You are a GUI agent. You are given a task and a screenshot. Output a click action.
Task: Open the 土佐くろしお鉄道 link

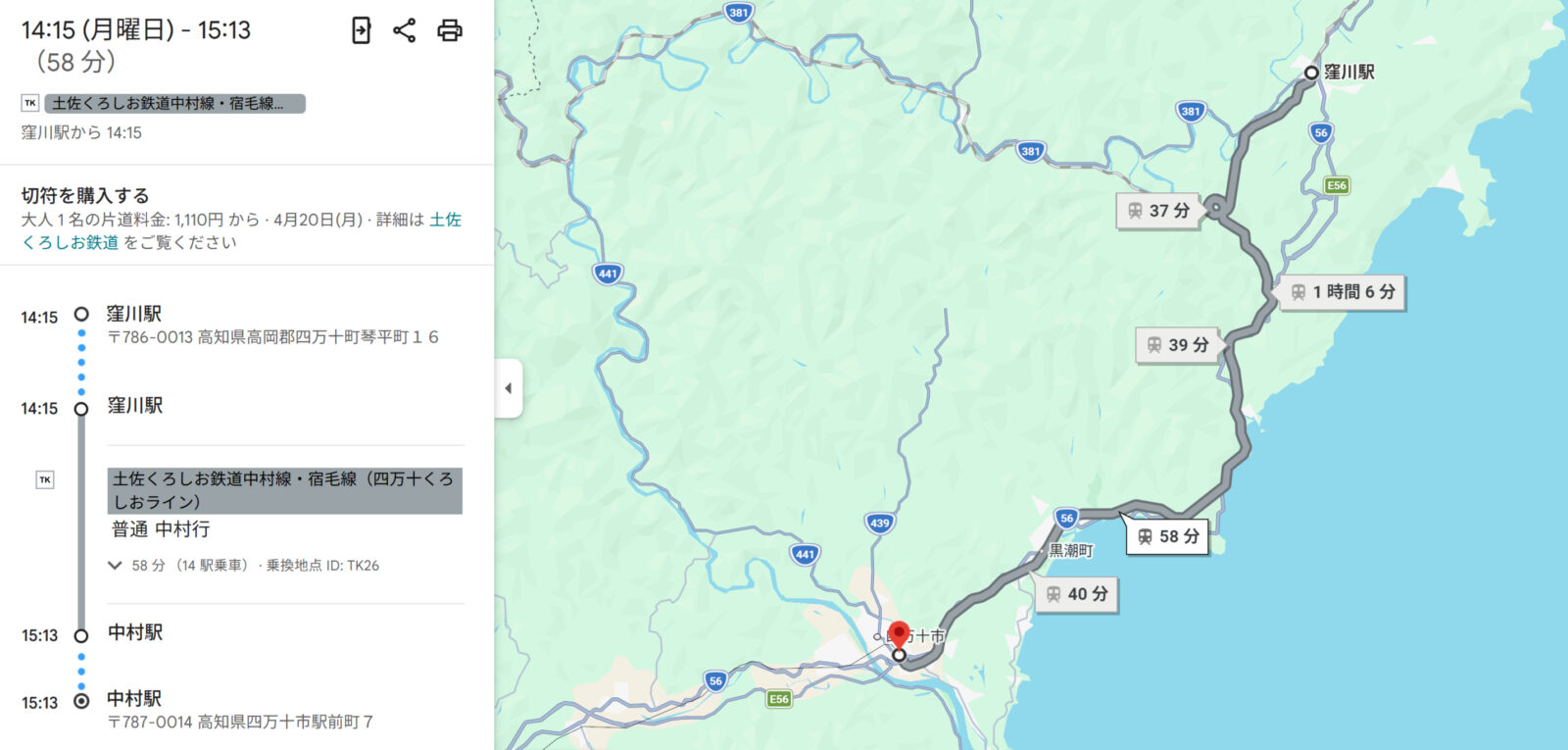[444, 220]
